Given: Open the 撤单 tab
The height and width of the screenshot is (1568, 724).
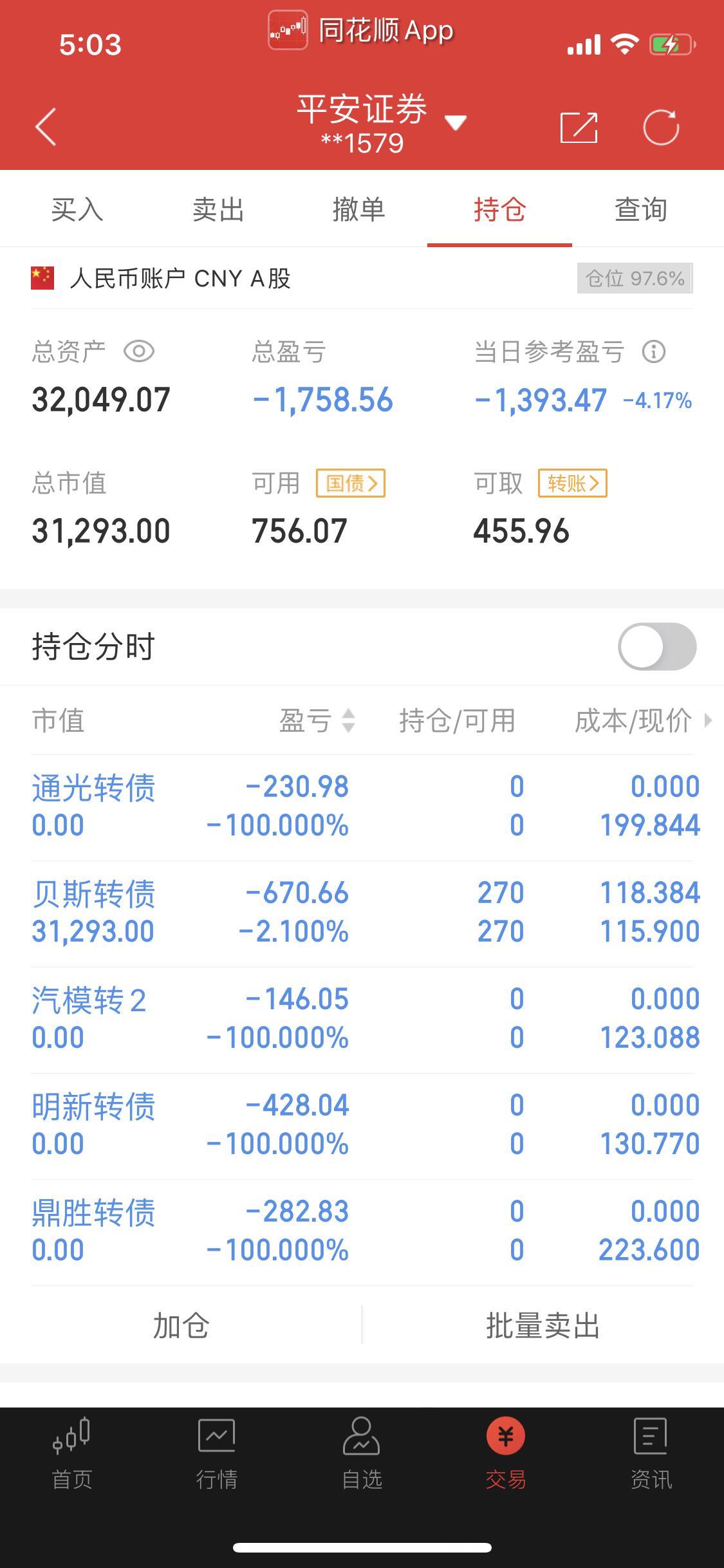Looking at the screenshot, I should 358,210.
